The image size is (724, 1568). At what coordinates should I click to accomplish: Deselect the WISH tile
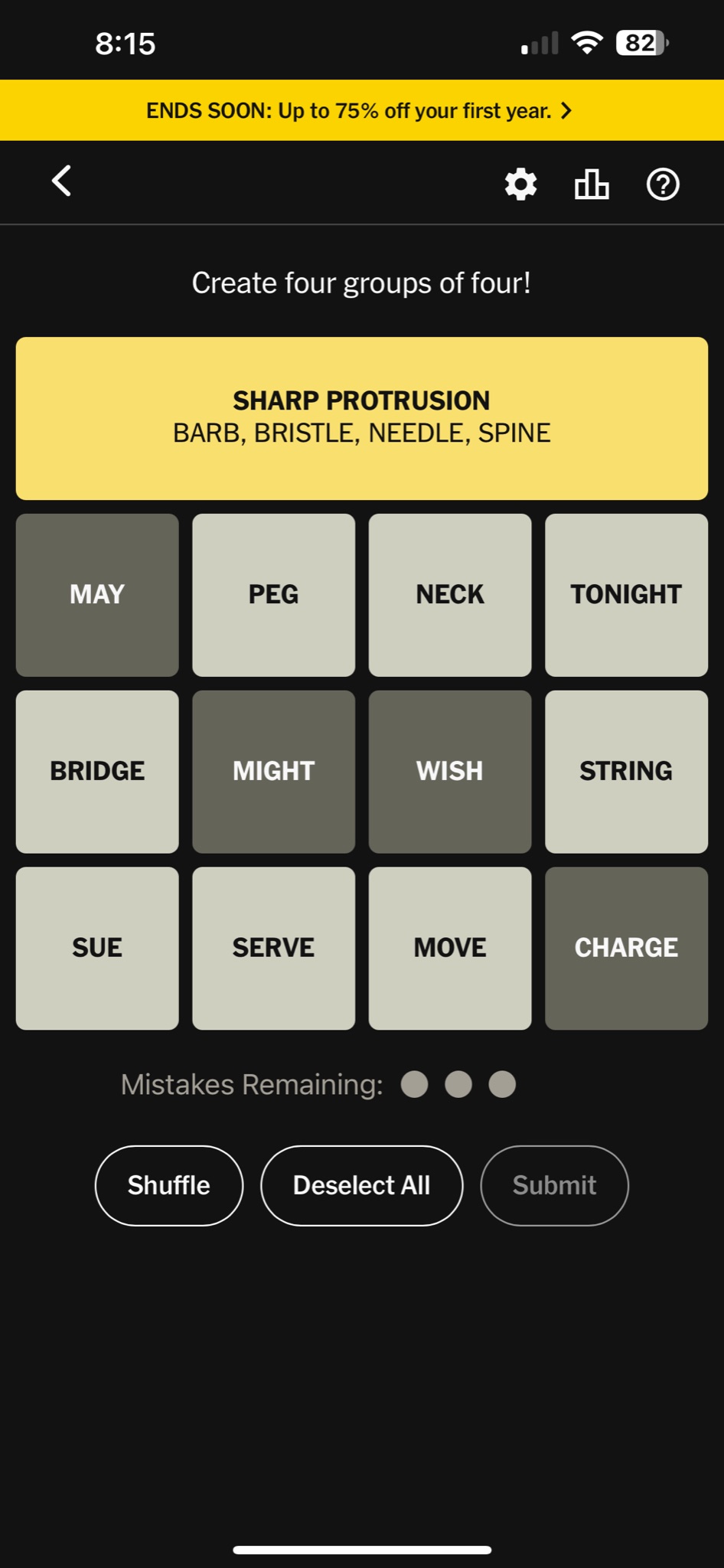(450, 772)
